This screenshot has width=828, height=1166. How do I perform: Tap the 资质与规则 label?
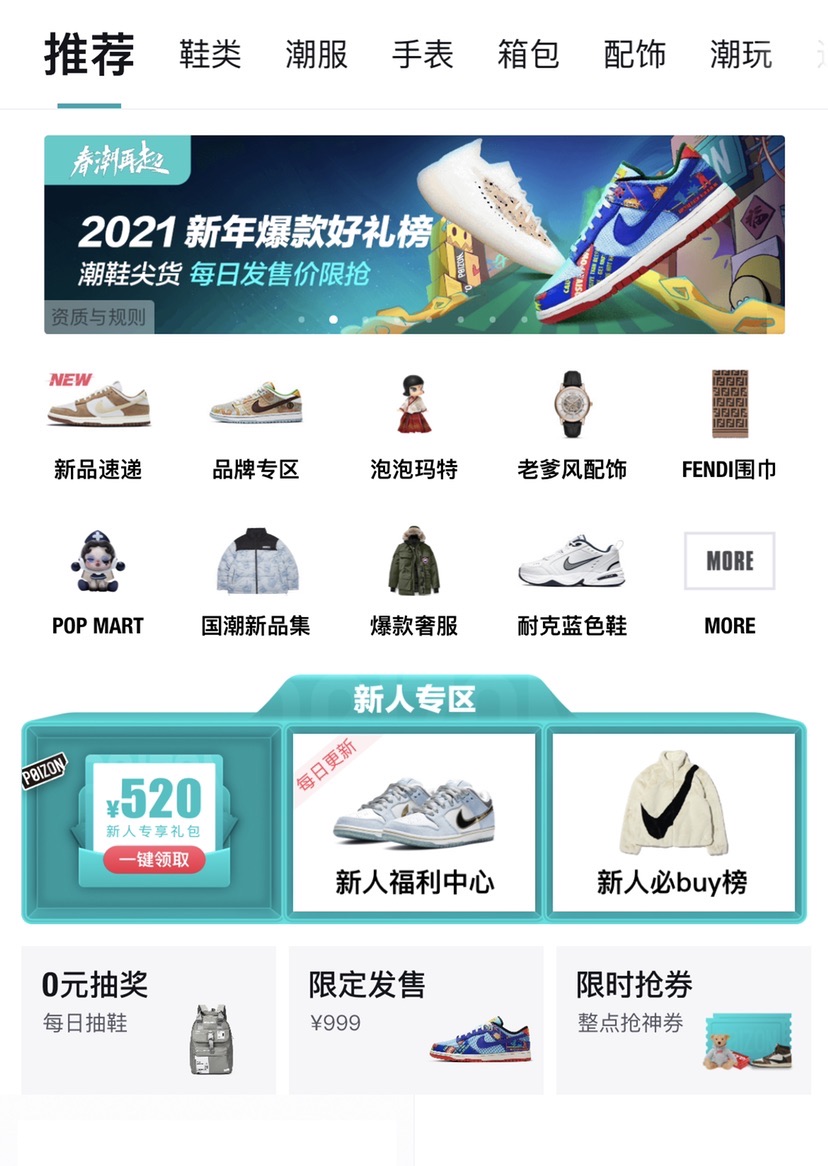(x=98, y=318)
